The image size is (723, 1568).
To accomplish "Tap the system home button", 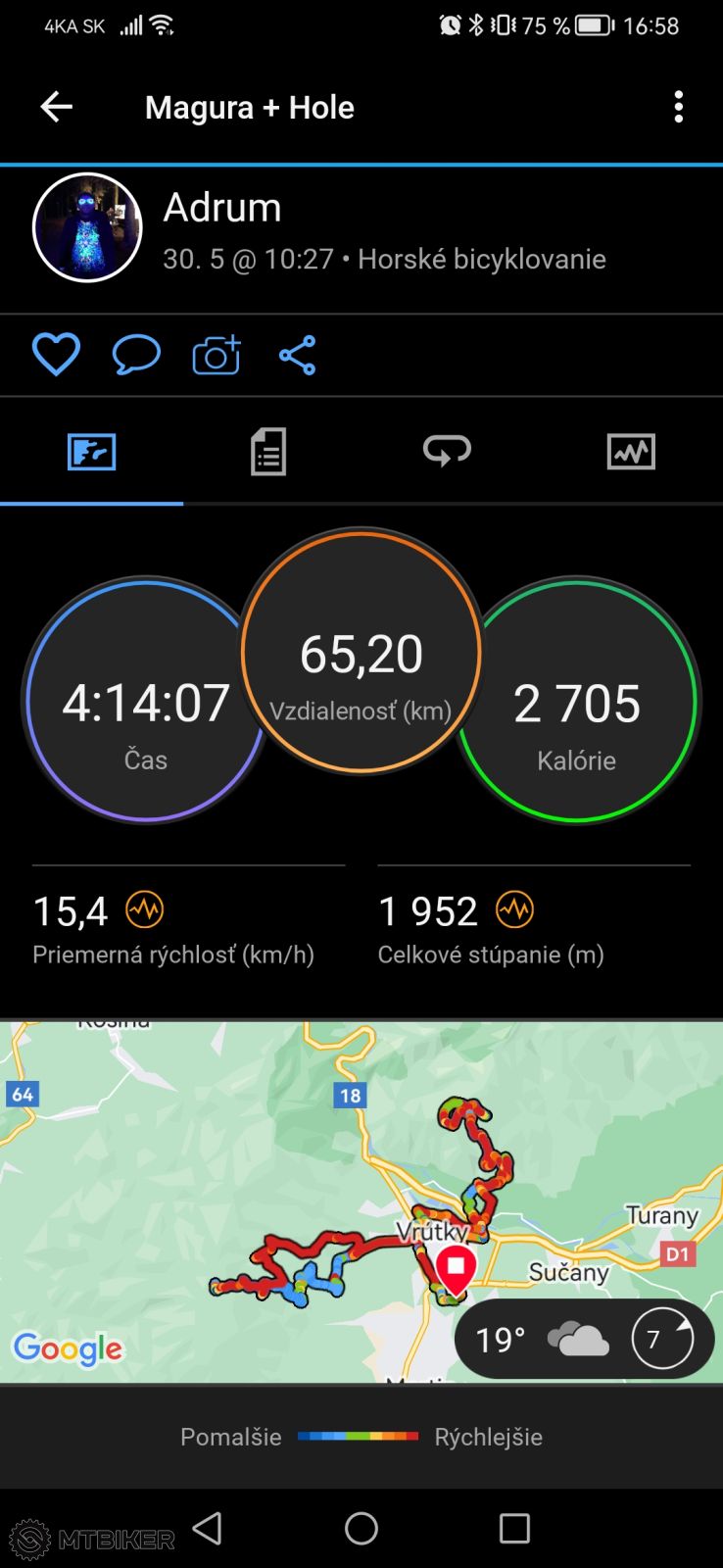I will click(361, 1528).
